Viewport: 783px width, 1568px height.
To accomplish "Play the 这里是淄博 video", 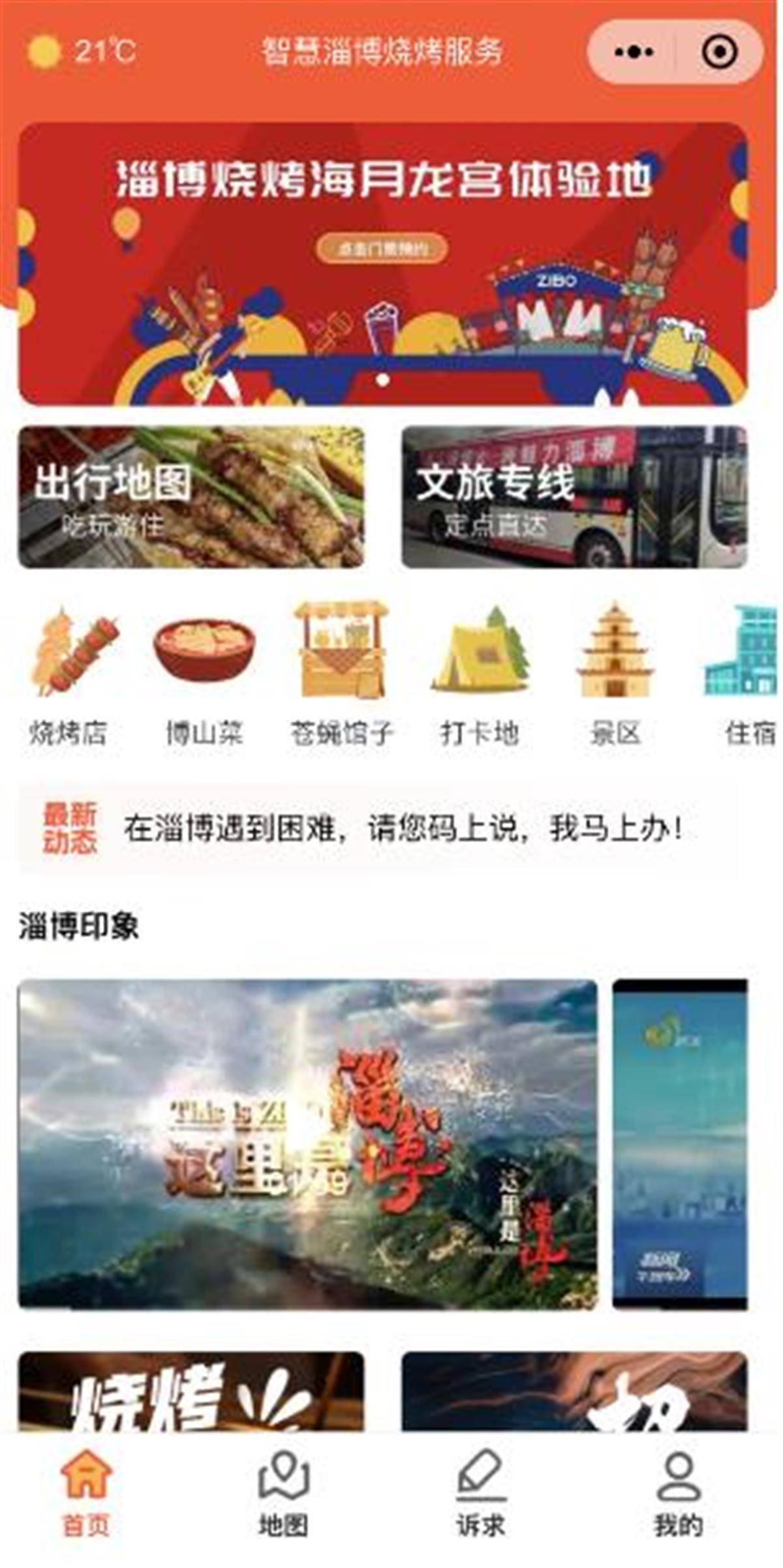I will pos(308,1145).
